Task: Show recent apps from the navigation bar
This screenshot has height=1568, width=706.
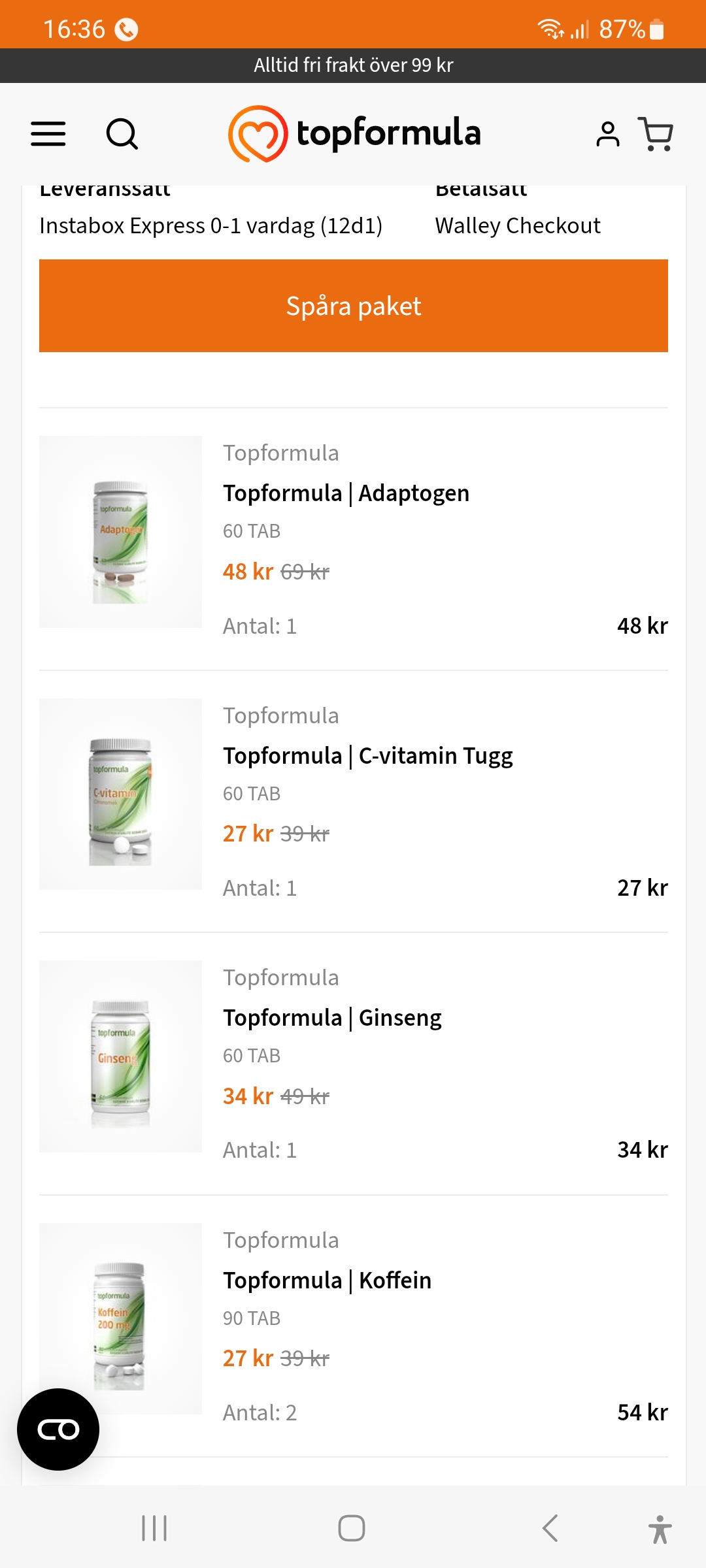Action: tap(154, 1528)
